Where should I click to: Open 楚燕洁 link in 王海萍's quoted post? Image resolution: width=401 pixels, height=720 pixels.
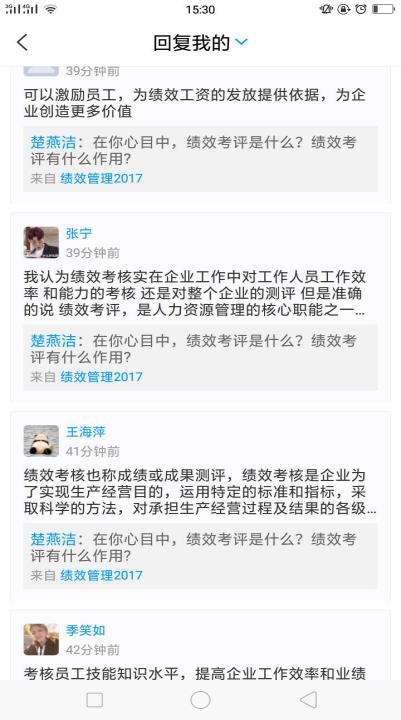click(x=53, y=539)
